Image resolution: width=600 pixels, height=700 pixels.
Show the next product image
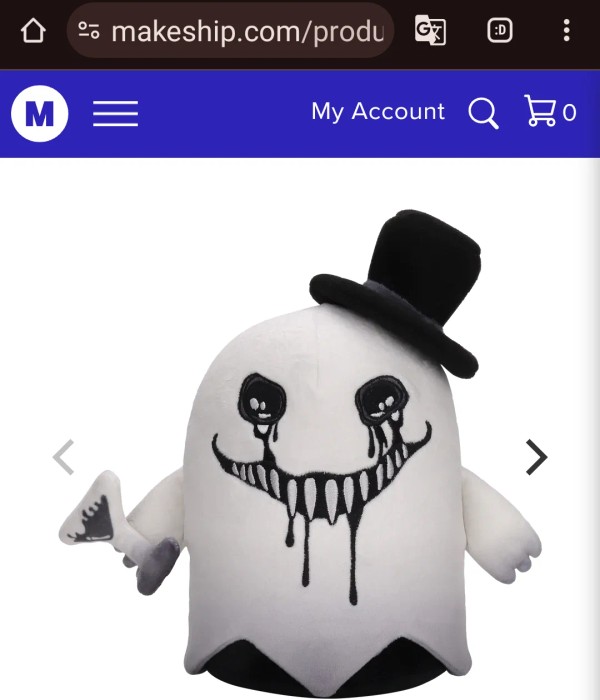537,458
